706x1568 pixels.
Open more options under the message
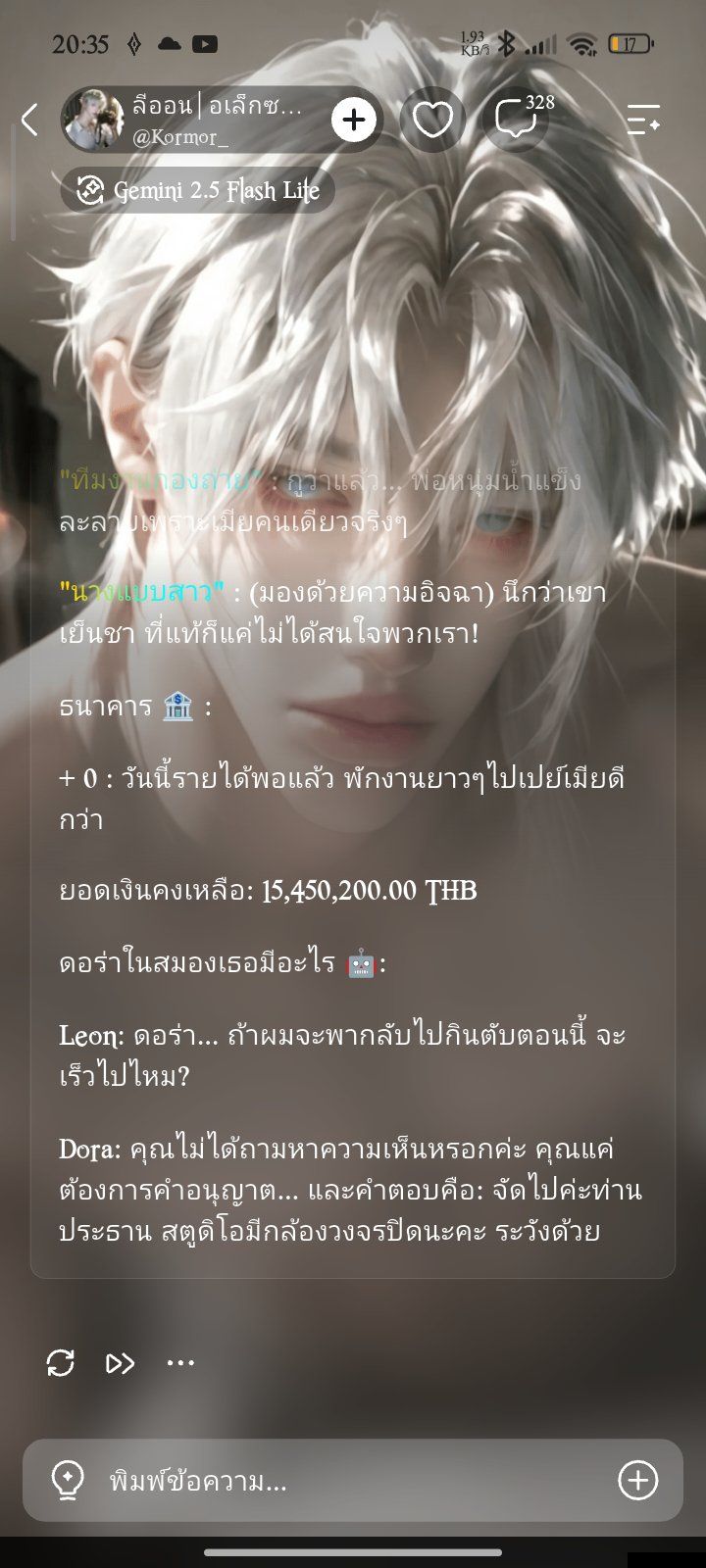[180, 1362]
